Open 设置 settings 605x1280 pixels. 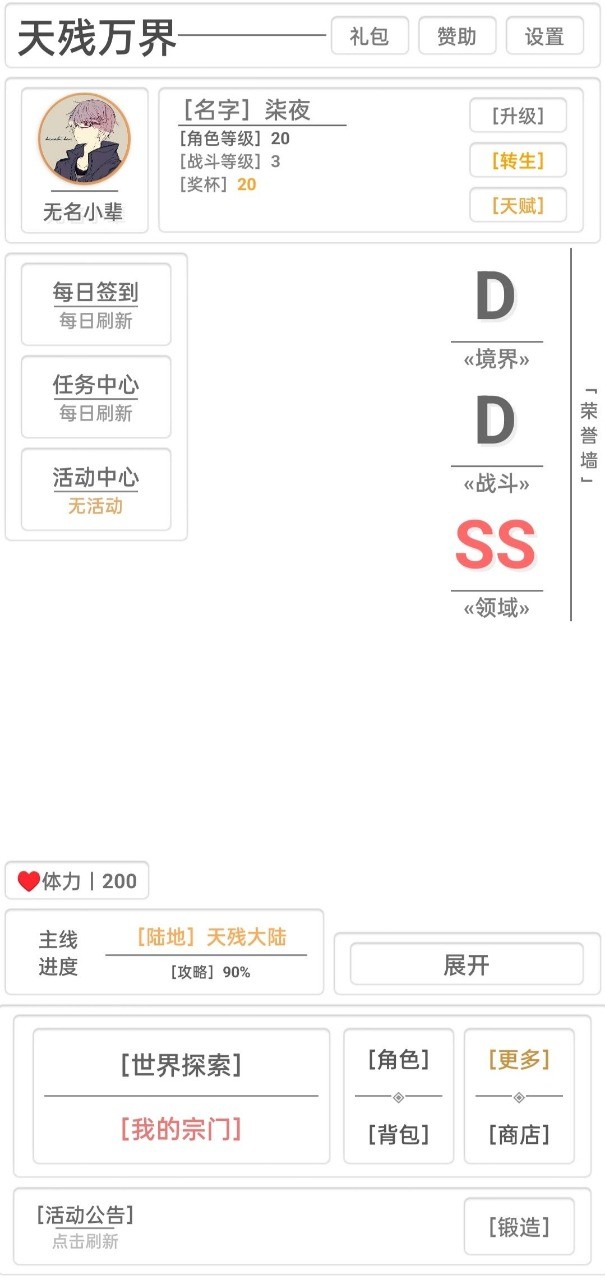pos(544,36)
